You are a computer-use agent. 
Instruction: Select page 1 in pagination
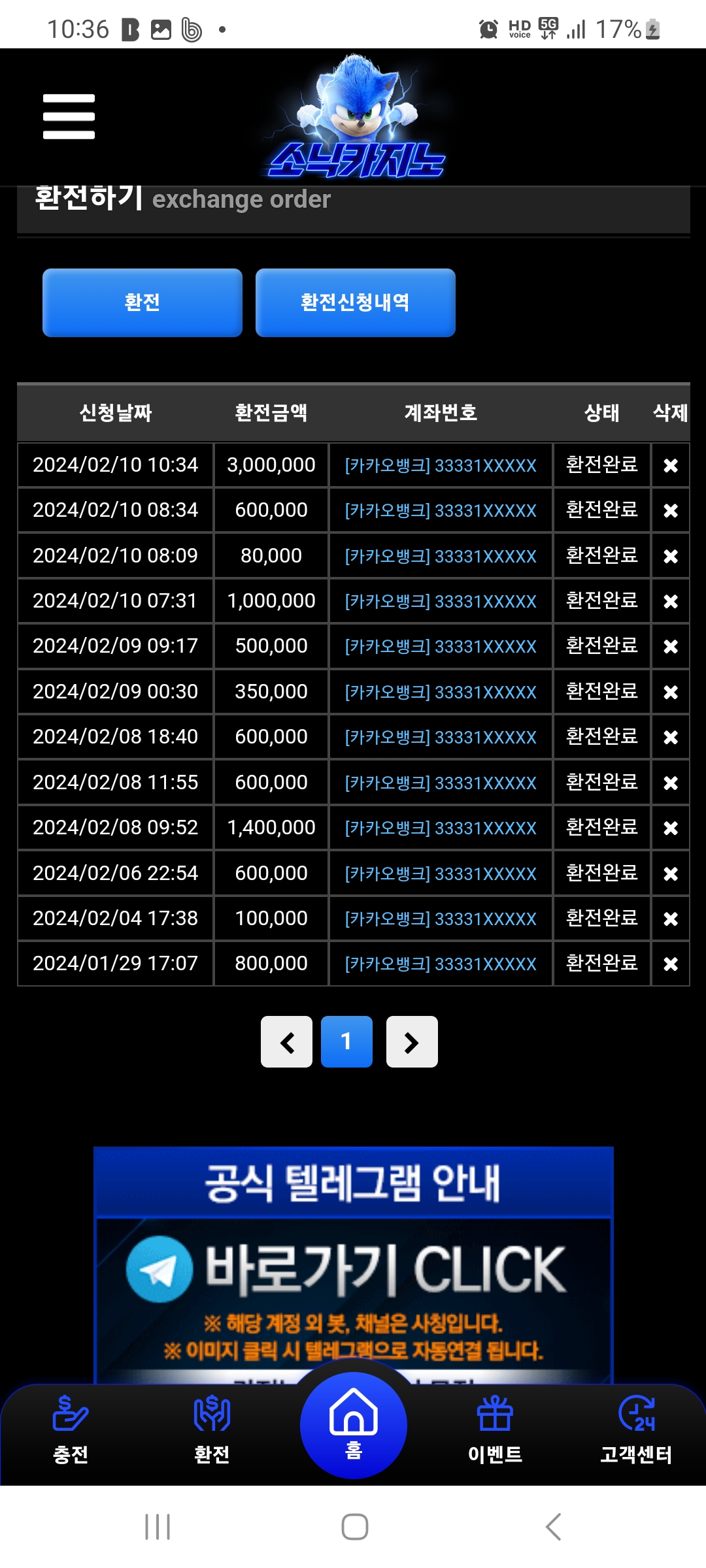pyautogui.click(x=346, y=1041)
